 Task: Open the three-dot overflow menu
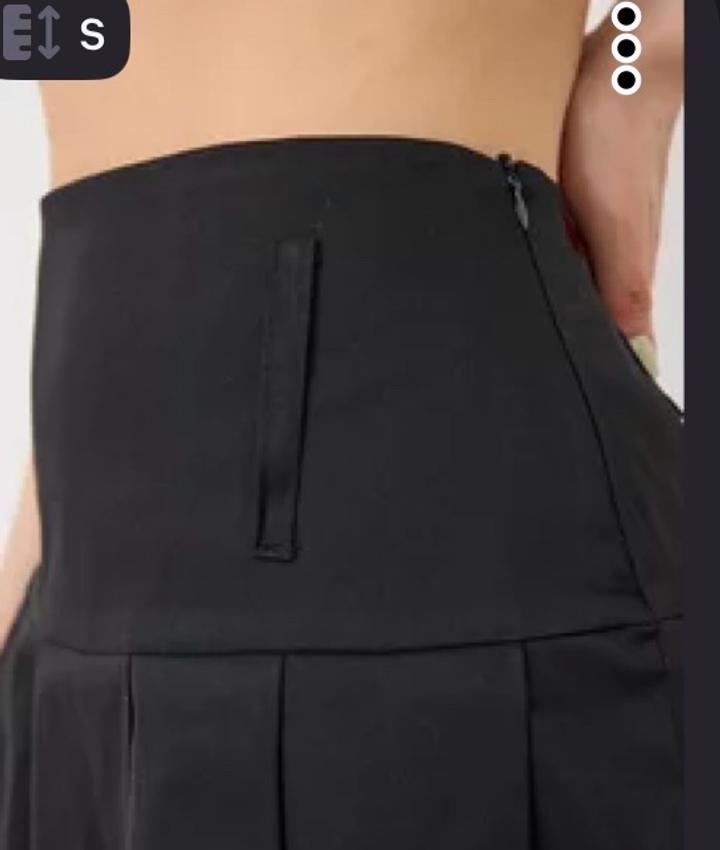(626, 48)
